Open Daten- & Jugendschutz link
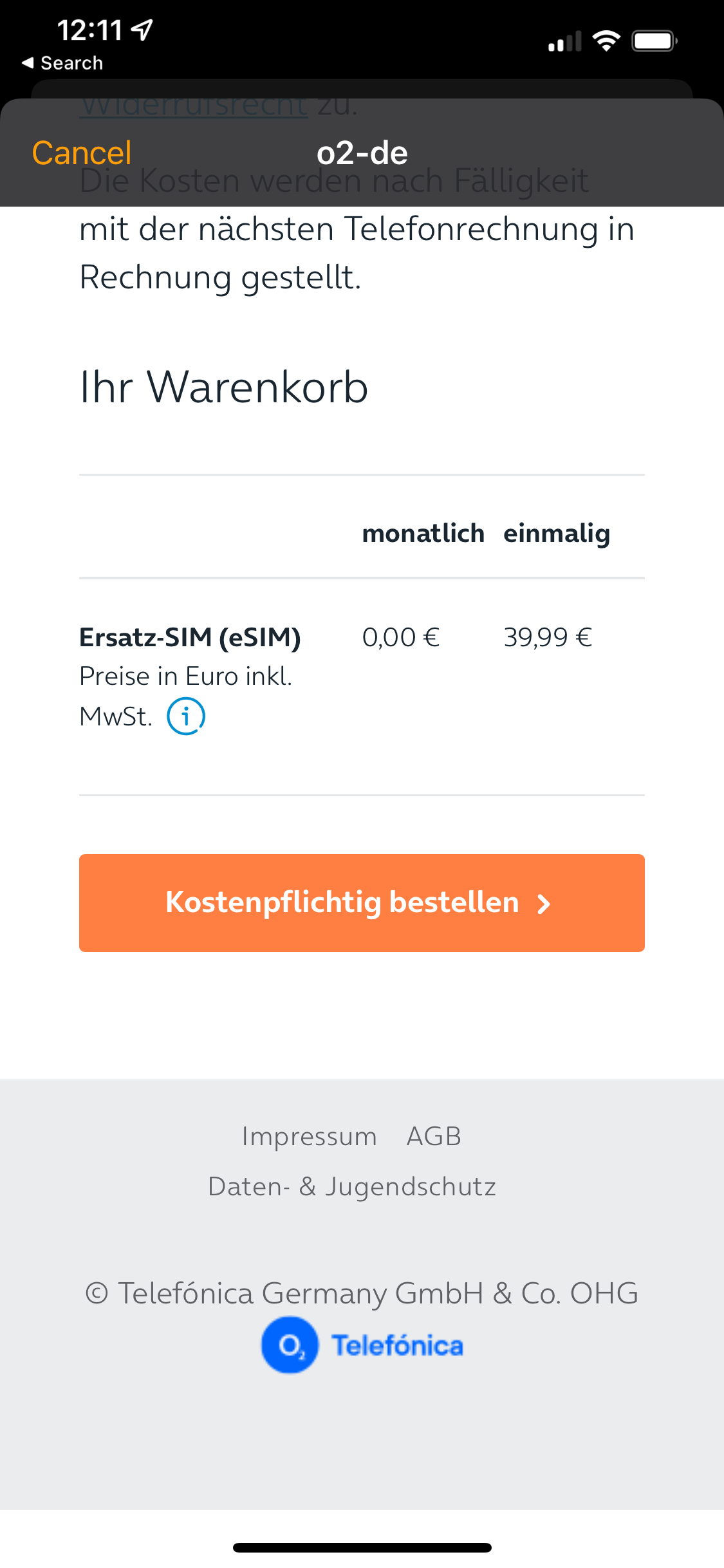The image size is (724, 1568). (x=352, y=1187)
